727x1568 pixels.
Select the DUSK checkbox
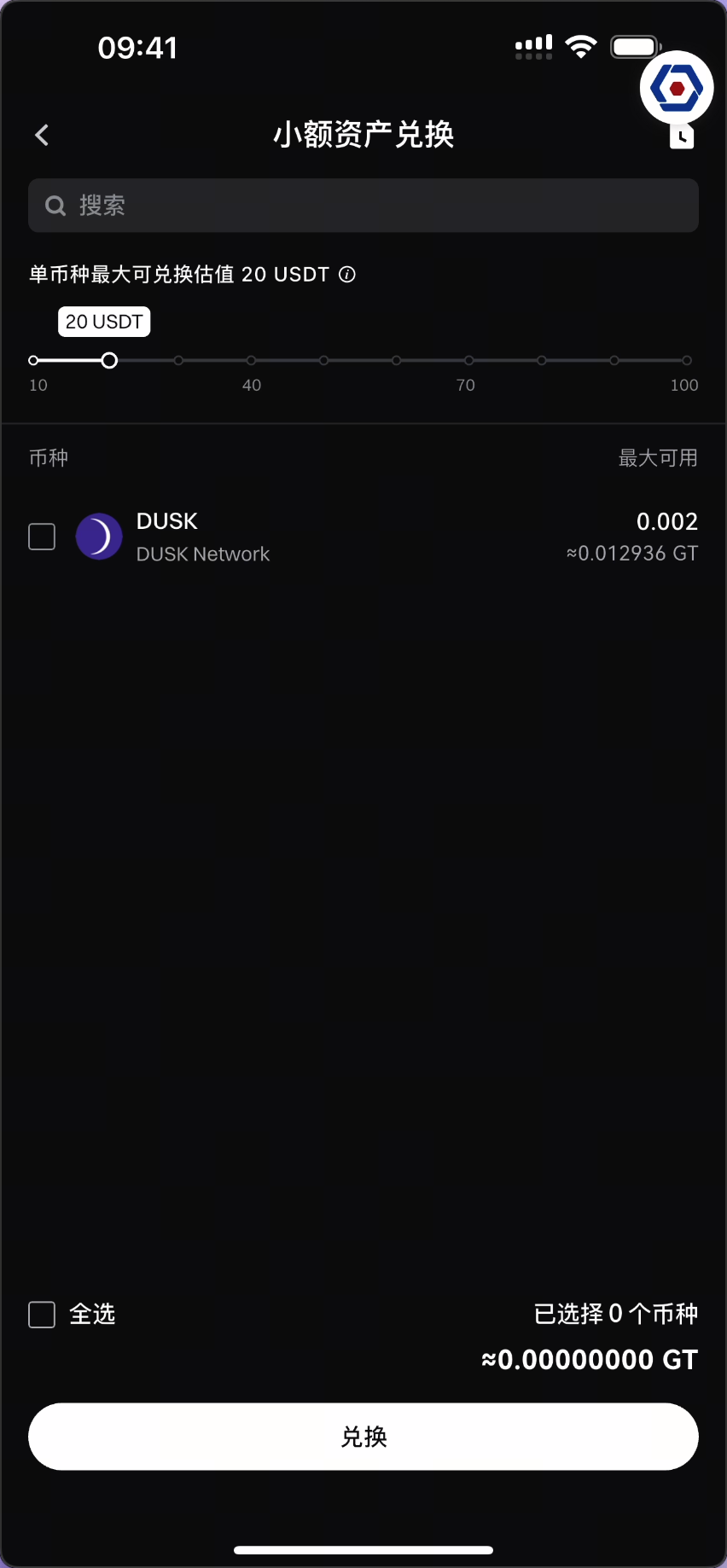(x=42, y=537)
